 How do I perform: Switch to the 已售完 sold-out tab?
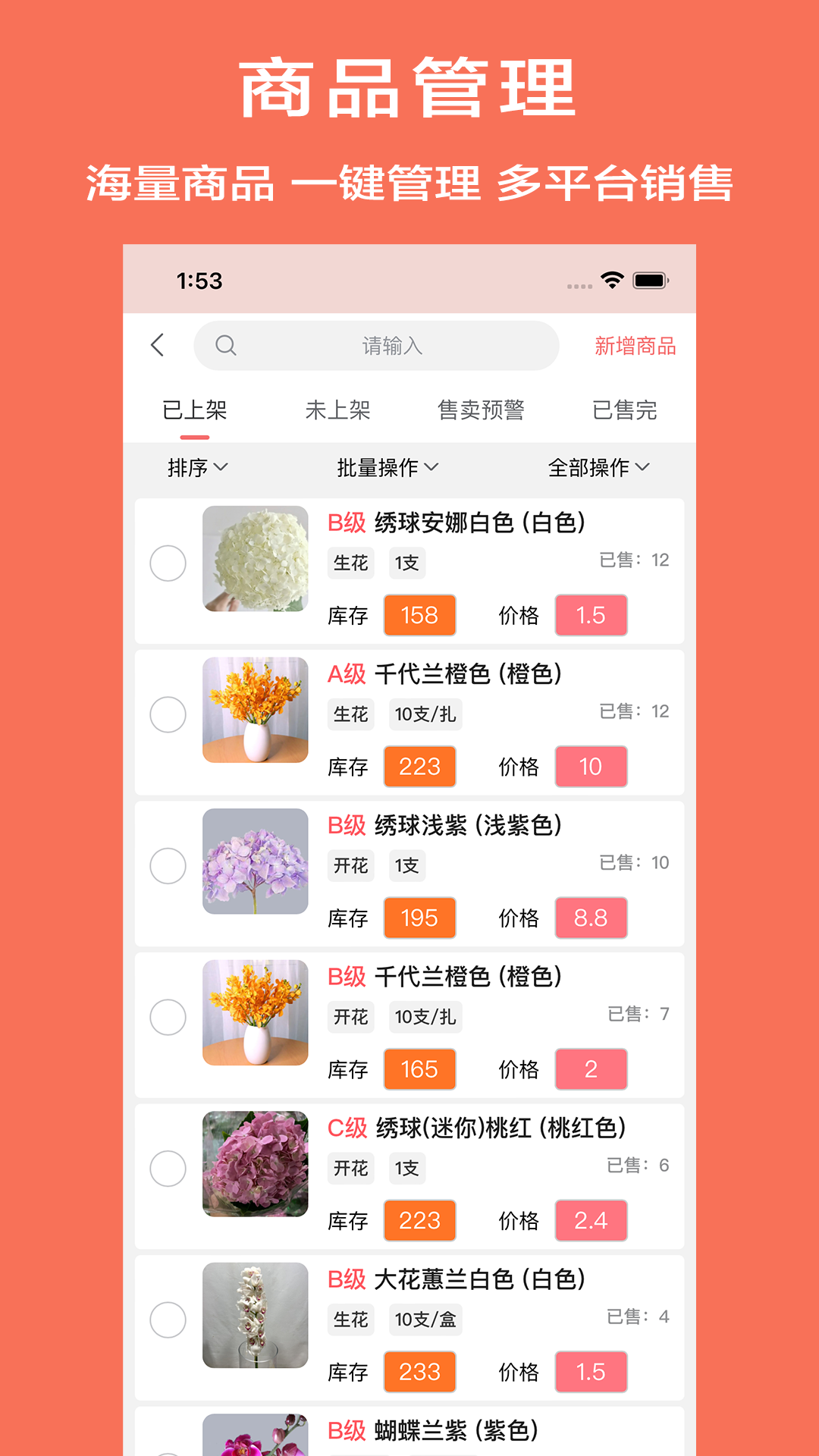626,409
